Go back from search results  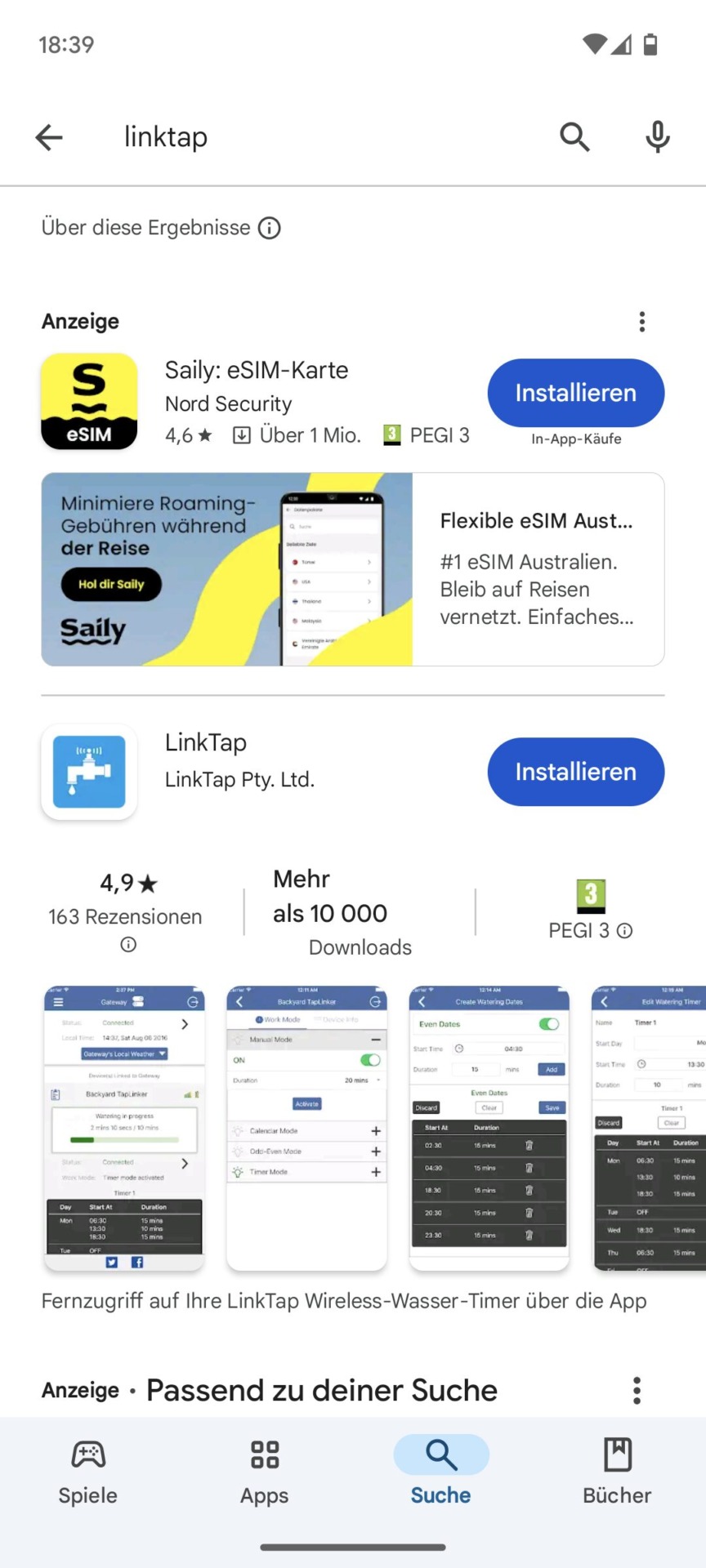(49, 137)
